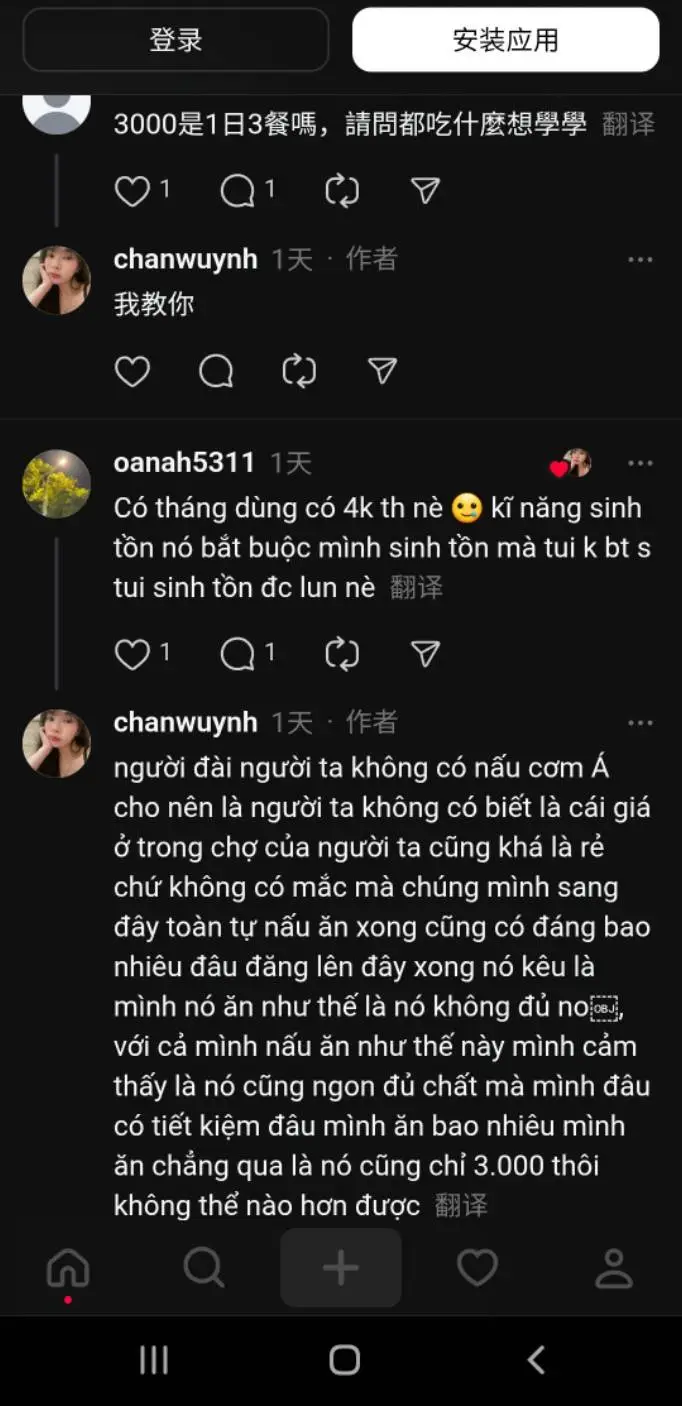Repost chanwuynh's 我教你 reply
Viewport: 682px width, 1406px height.
click(299, 371)
